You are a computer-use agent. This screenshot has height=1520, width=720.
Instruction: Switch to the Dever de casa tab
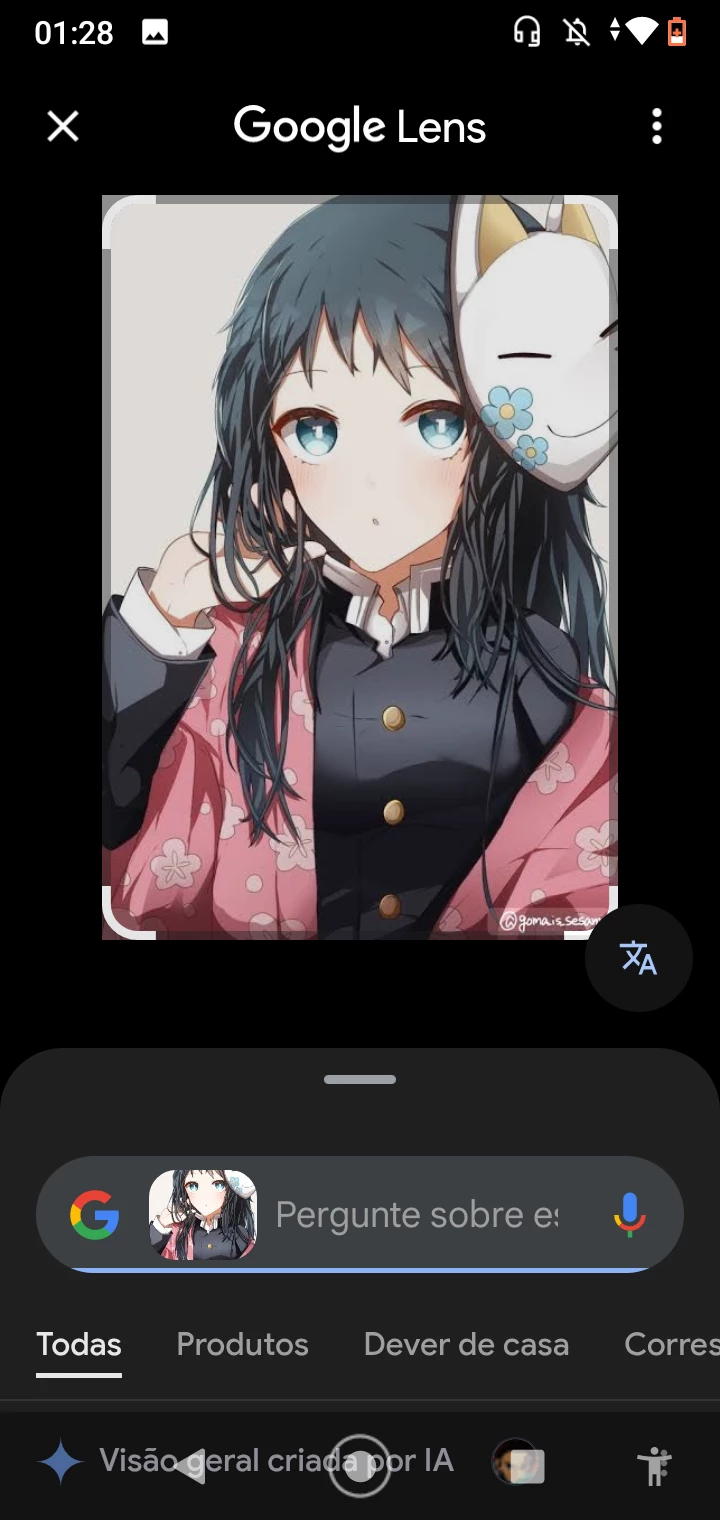click(466, 1344)
